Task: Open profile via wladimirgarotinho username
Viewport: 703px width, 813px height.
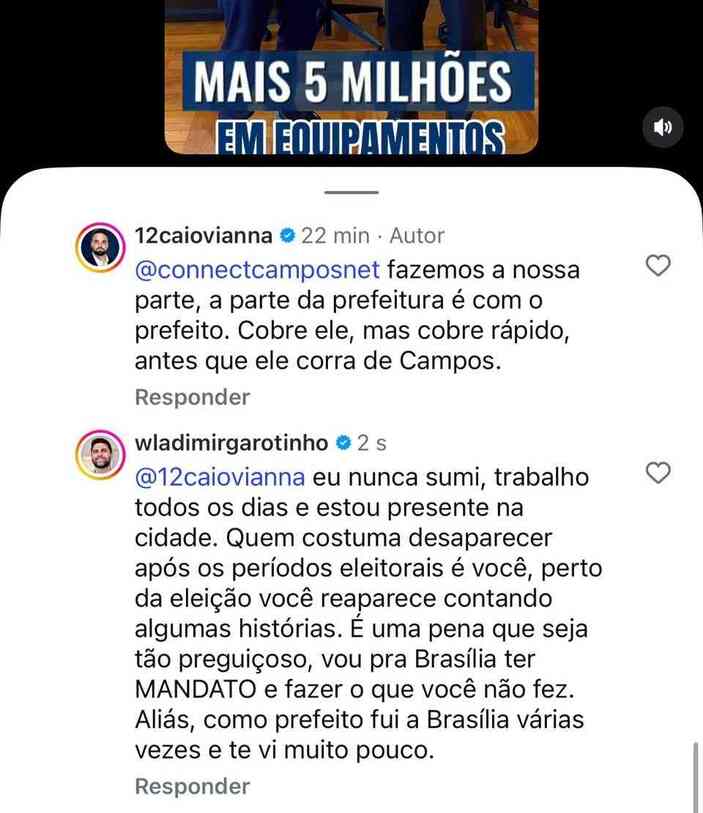Action: click(232, 443)
